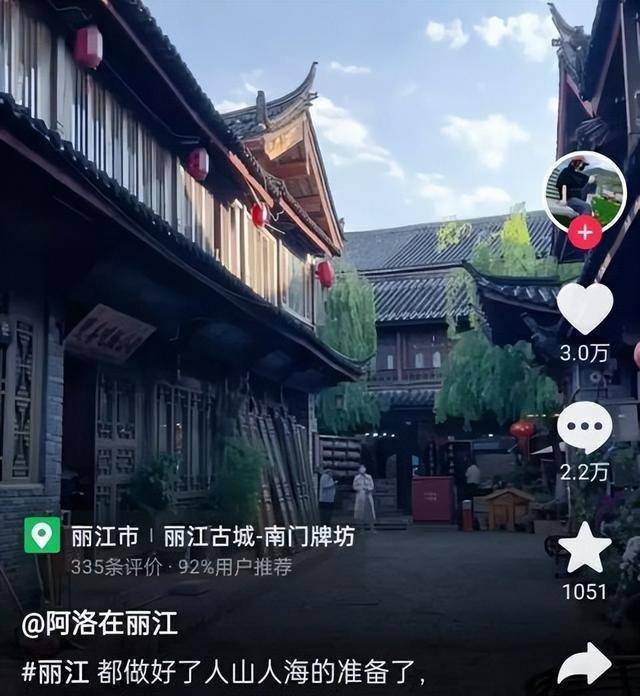Viewport: 640px width, 696px height.
Task: Open the 丽江古城-南门牌坊 location tag
Action: pyautogui.click(x=258, y=536)
